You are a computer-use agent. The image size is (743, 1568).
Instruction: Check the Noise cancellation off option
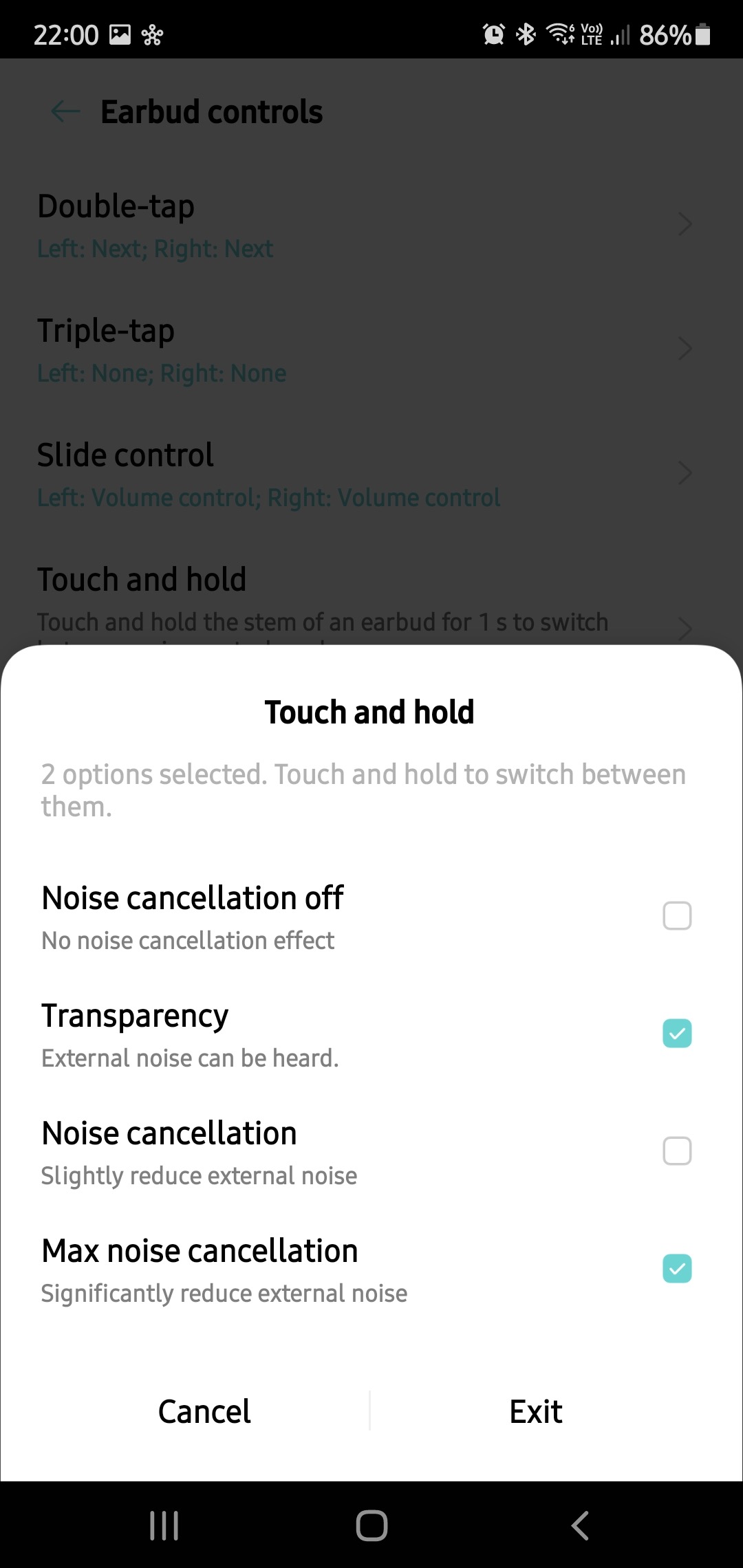[677, 915]
